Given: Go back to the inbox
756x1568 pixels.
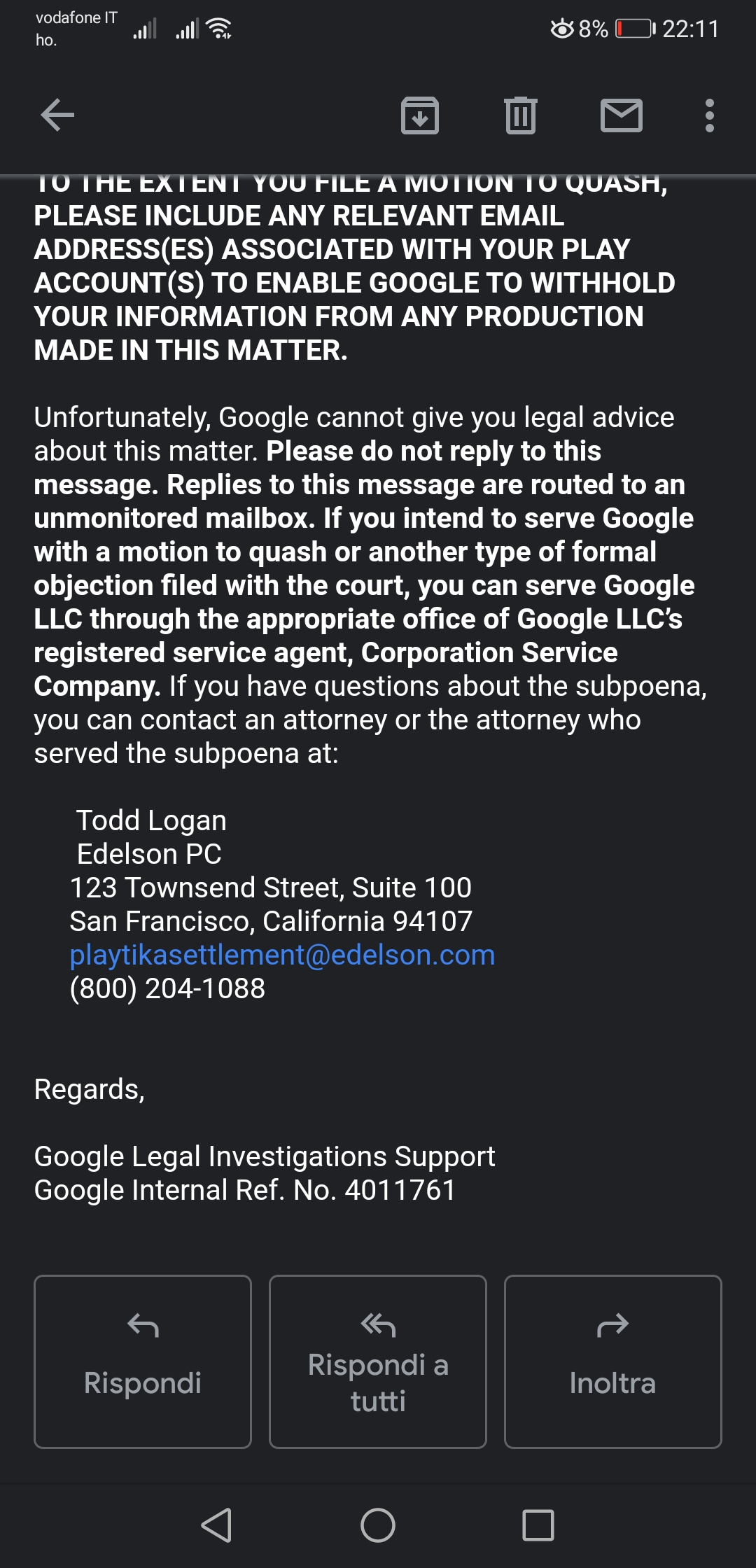Looking at the screenshot, I should (57, 115).
